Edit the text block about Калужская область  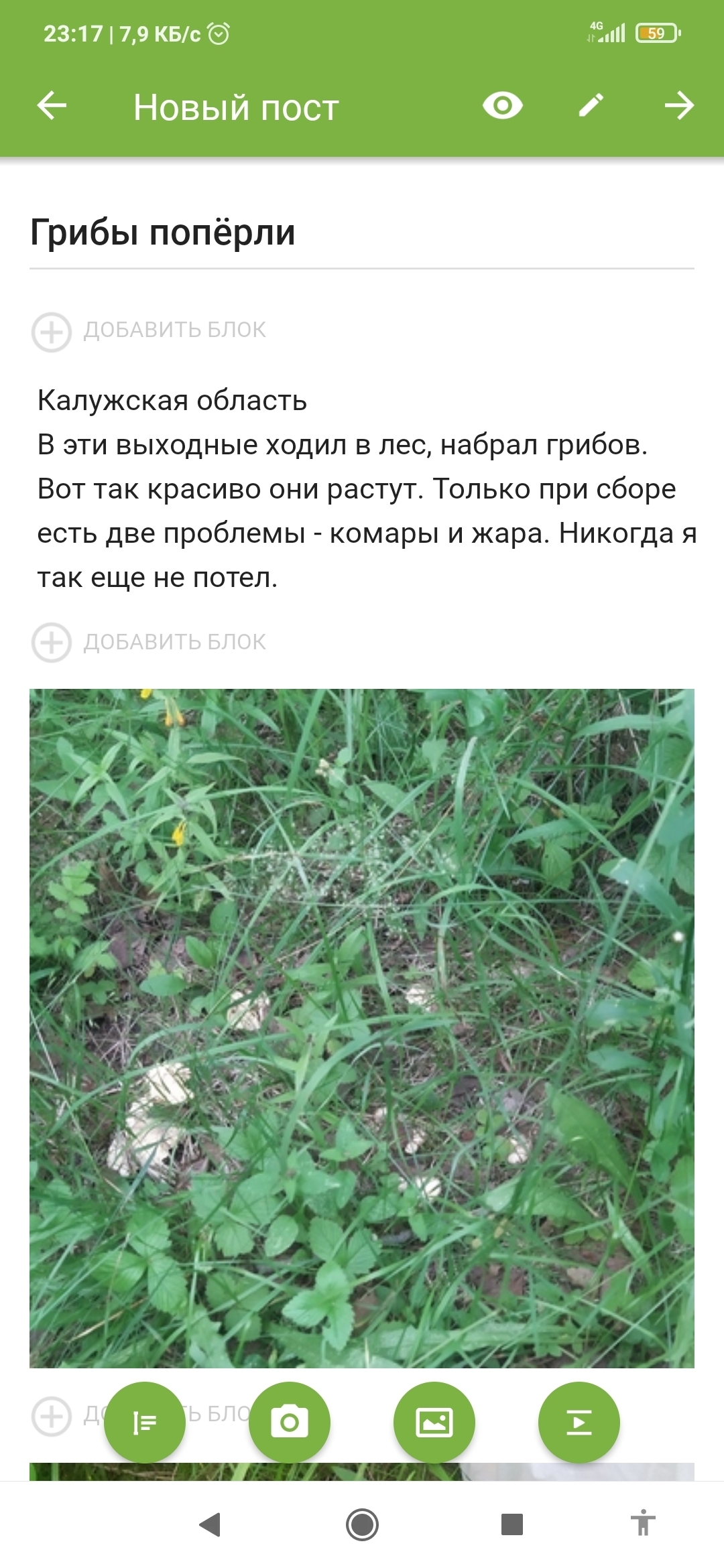click(367, 489)
